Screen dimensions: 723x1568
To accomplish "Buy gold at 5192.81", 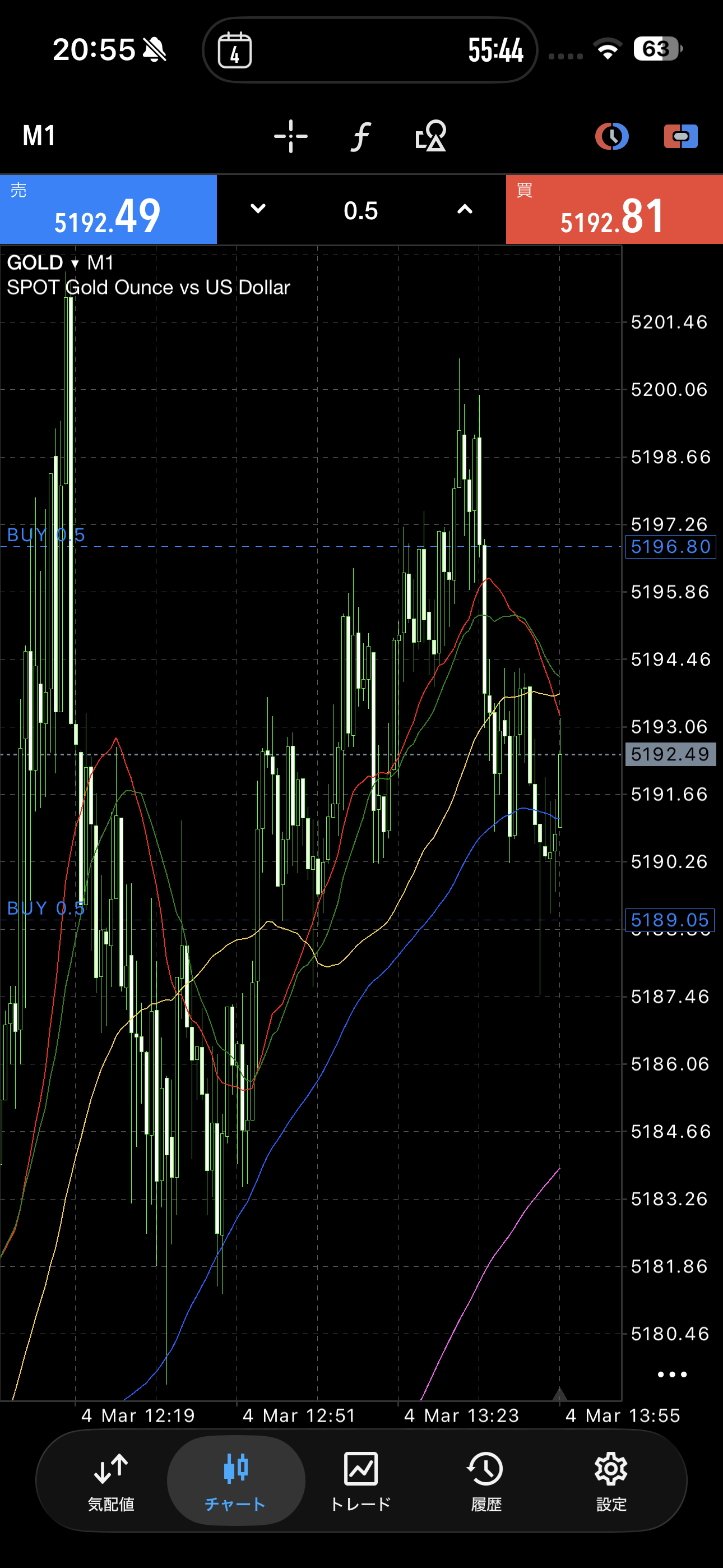I will coord(614,210).
